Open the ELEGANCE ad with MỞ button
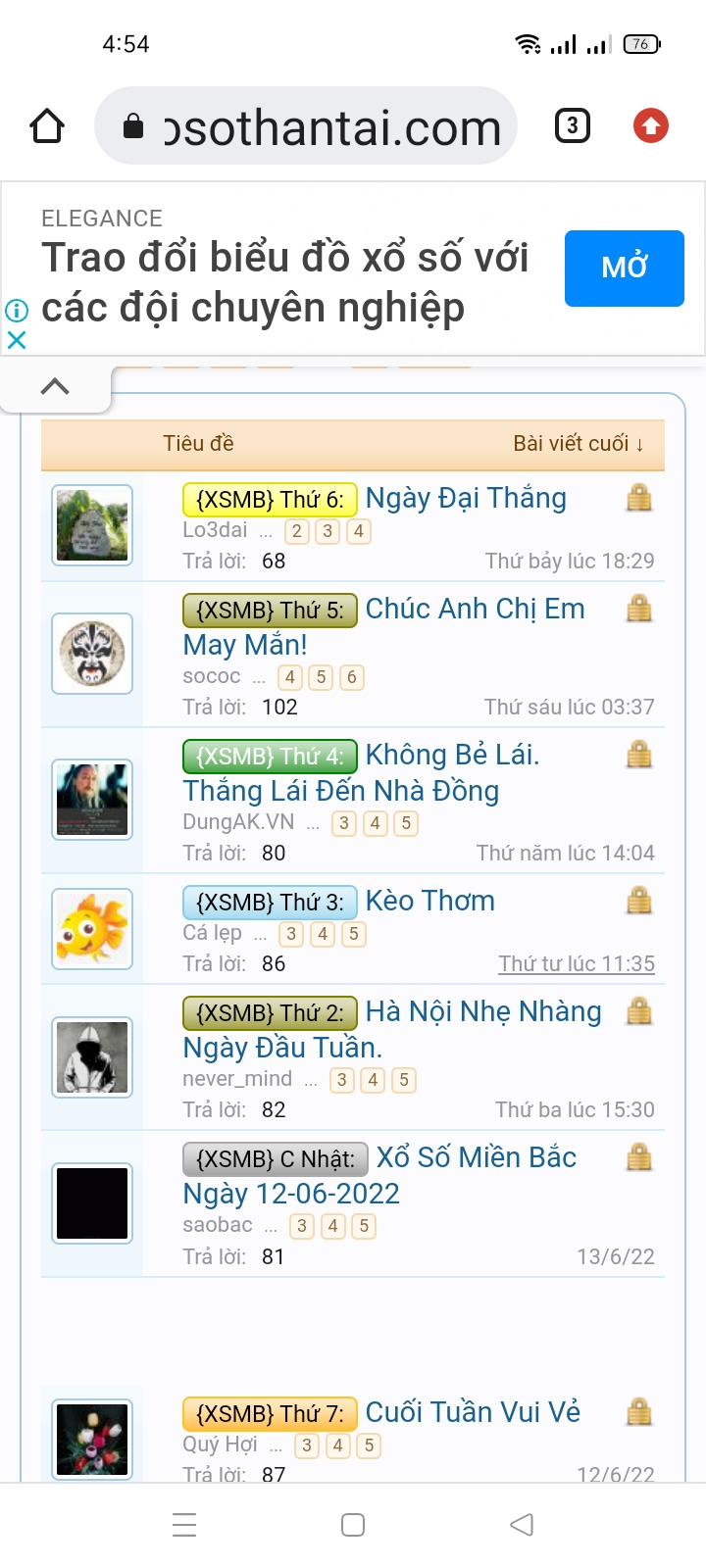This screenshot has width=706, height=1568. click(624, 268)
